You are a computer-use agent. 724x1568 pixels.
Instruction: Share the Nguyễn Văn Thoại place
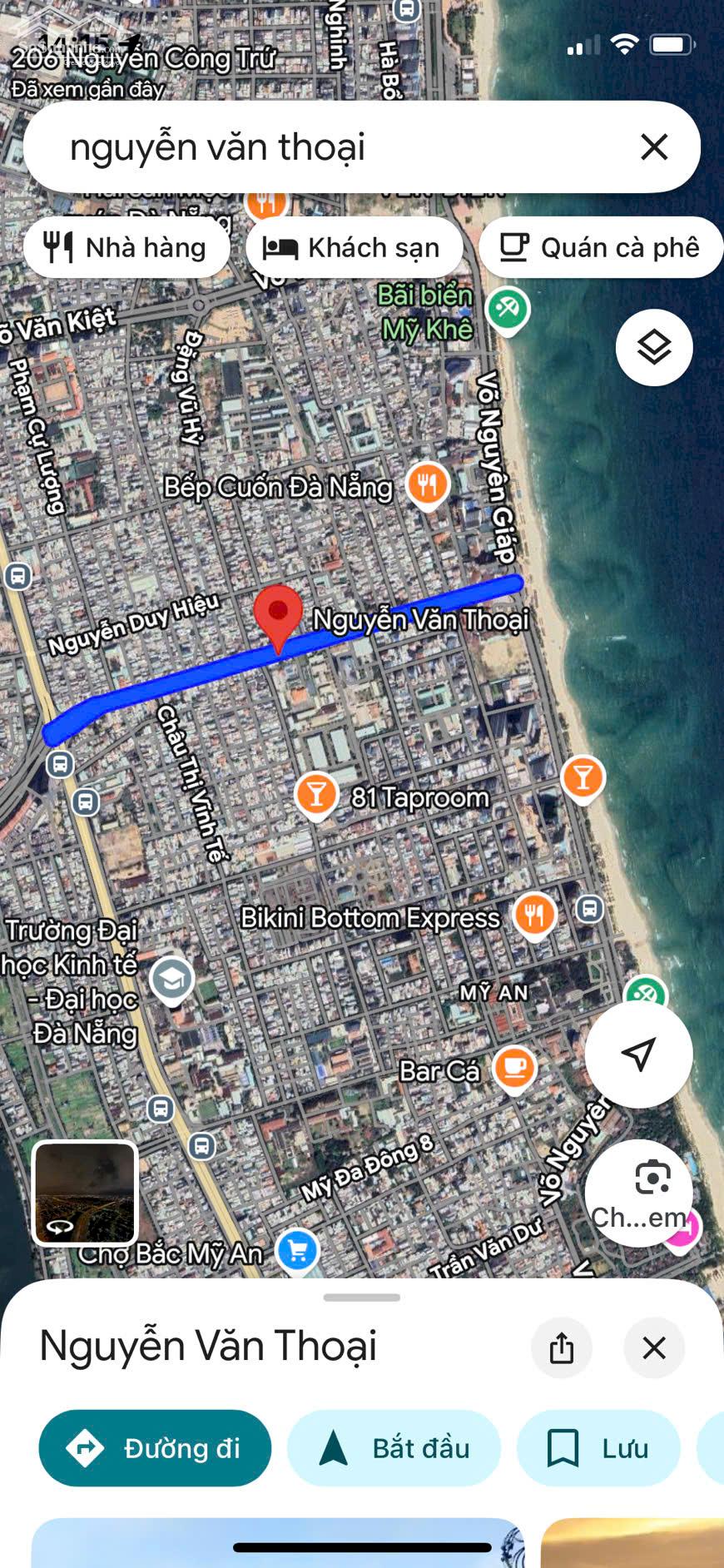(562, 1347)
